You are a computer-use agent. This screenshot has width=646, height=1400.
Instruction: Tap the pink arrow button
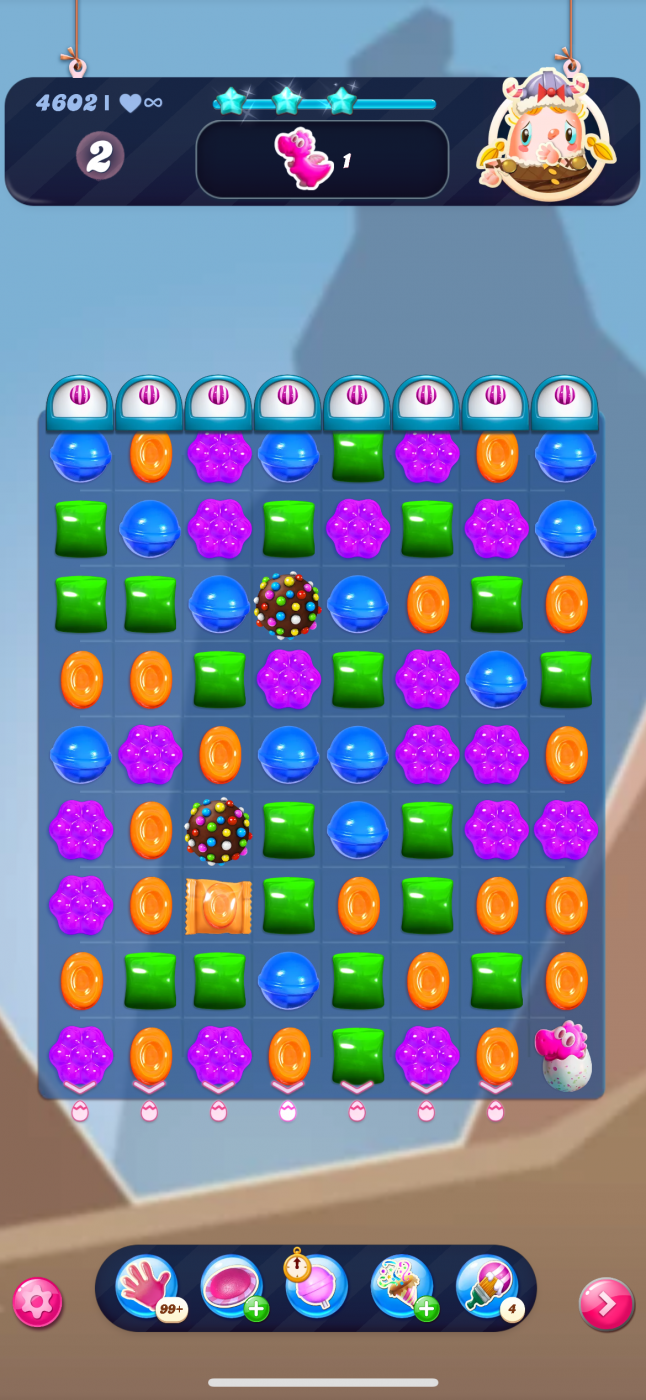[x=606, y=1304]
